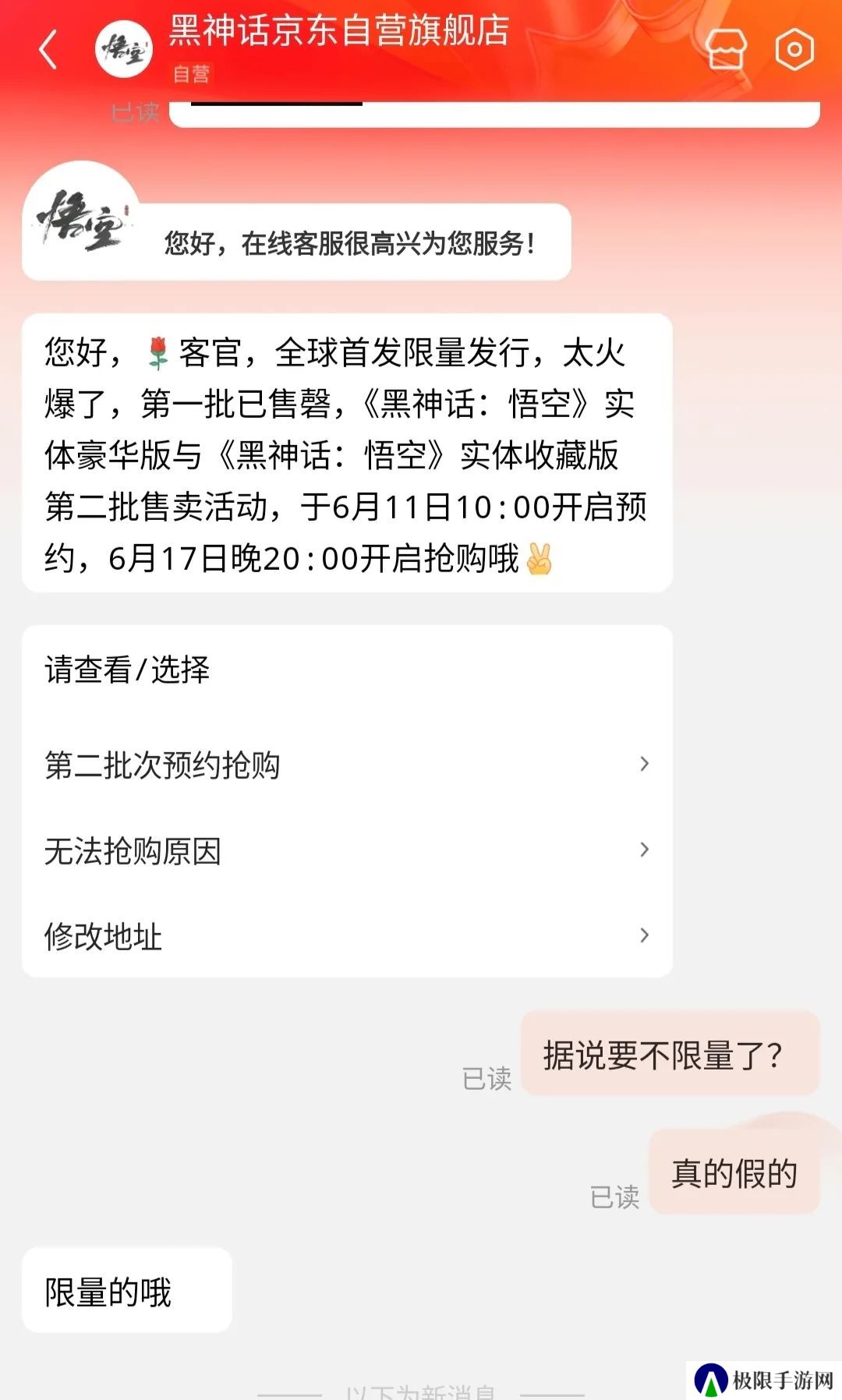The height and width of the screenshot is (1400, 842).
Task: Open 无法抢购原因 option
Action: 347,850
